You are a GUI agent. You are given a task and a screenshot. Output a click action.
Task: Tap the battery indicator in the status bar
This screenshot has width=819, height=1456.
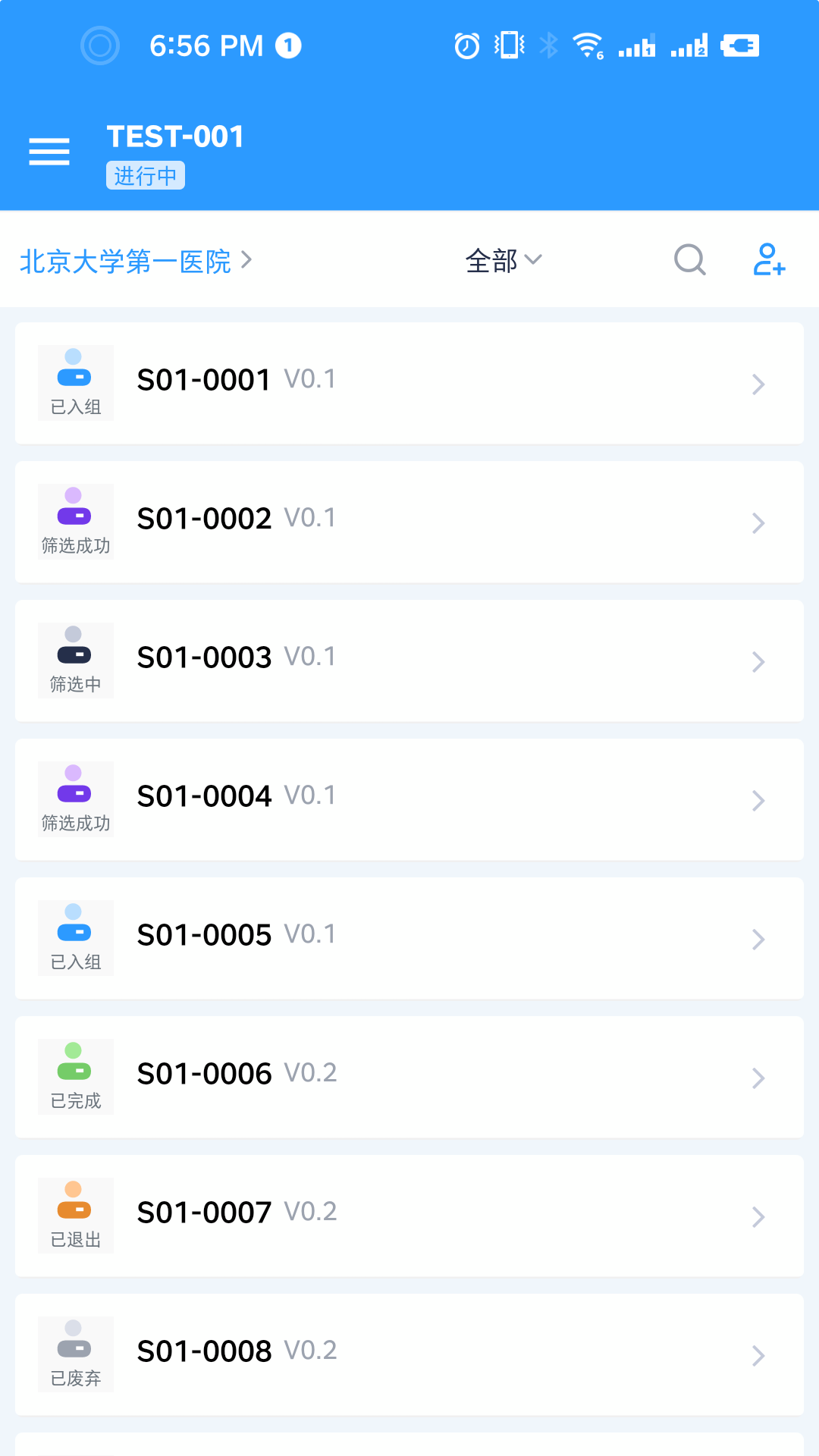[739, 44]
